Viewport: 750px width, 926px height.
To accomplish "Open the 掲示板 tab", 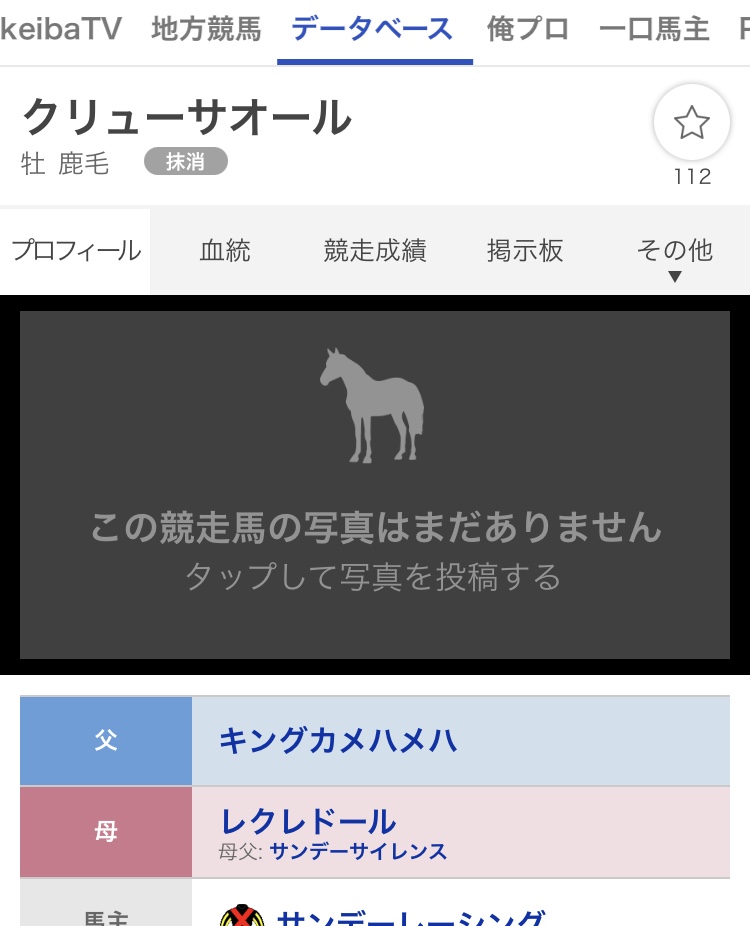I will [x=525, y=250].
